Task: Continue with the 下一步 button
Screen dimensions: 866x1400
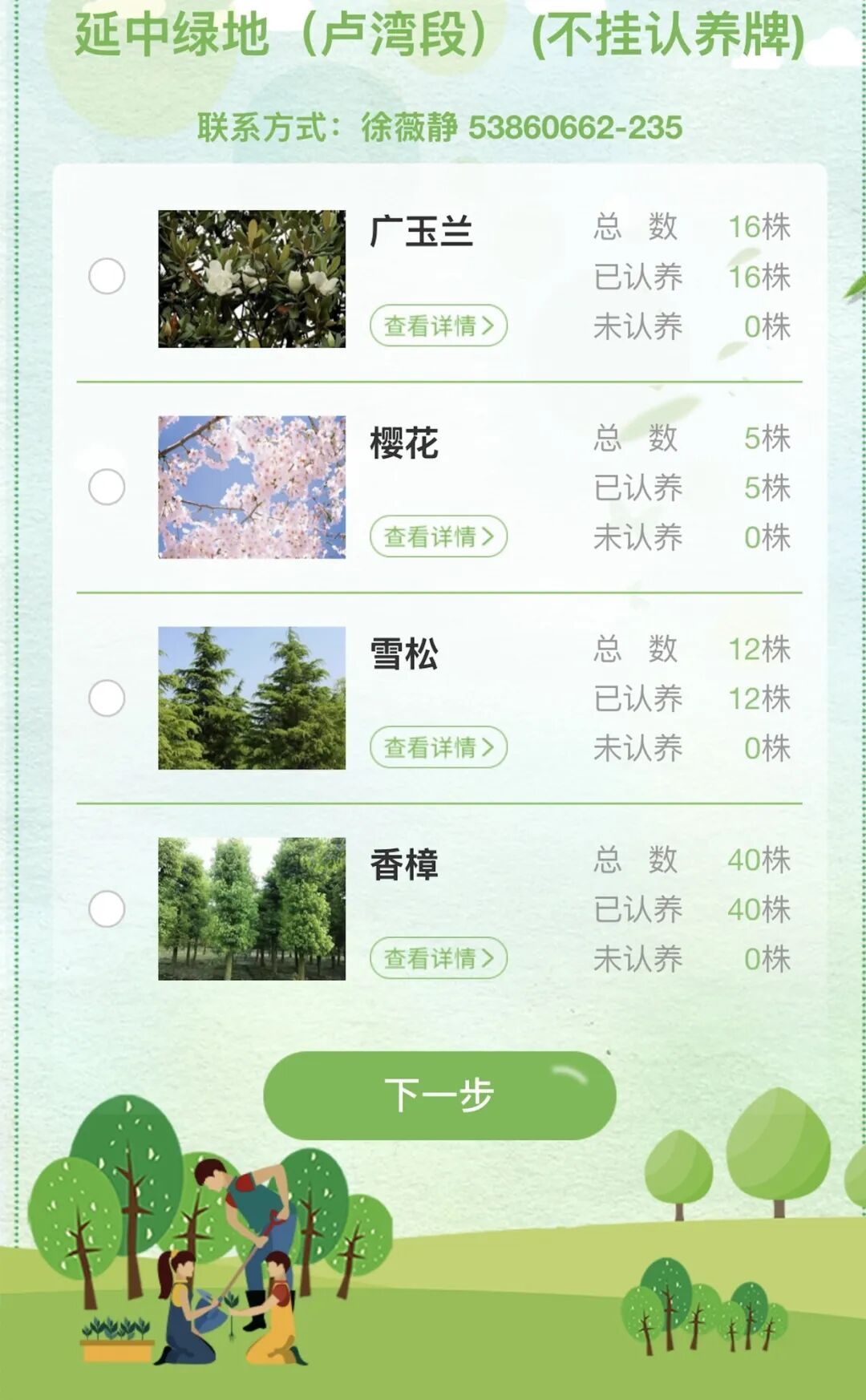Action: click(x=439, y=1095)
